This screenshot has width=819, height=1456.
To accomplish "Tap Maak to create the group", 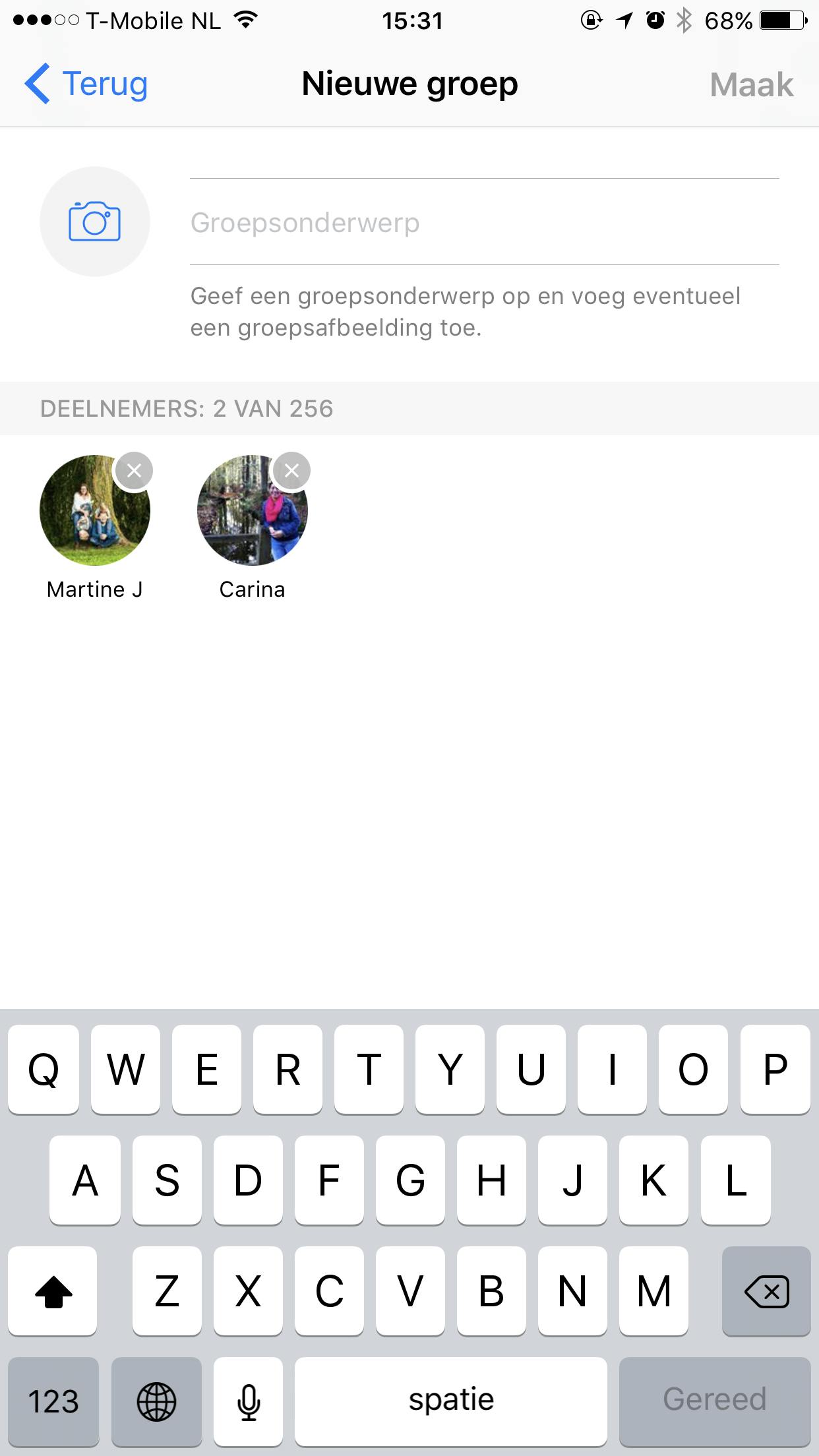I will 751,84.
